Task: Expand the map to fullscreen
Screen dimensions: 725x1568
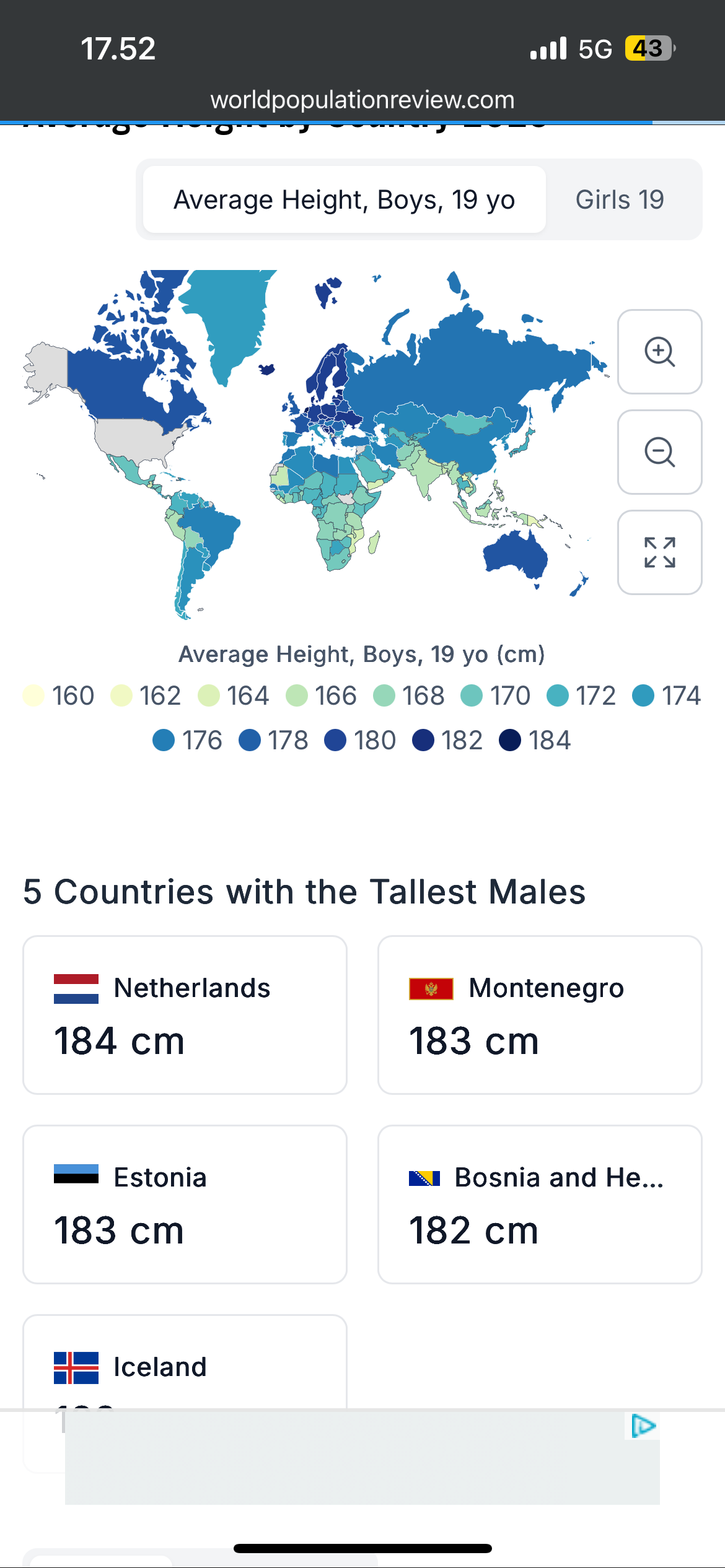Action: click(660, 552)
